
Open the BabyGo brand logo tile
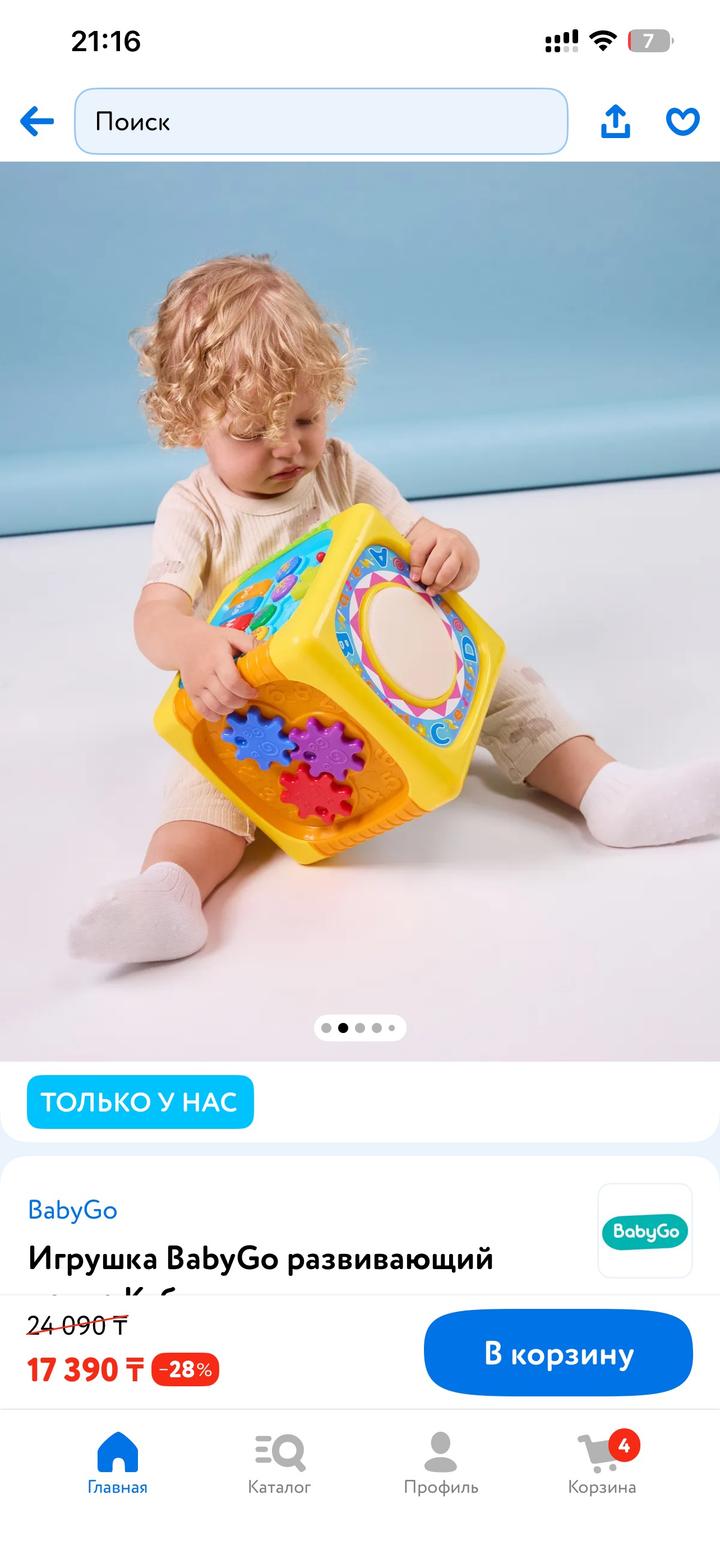645,1231
